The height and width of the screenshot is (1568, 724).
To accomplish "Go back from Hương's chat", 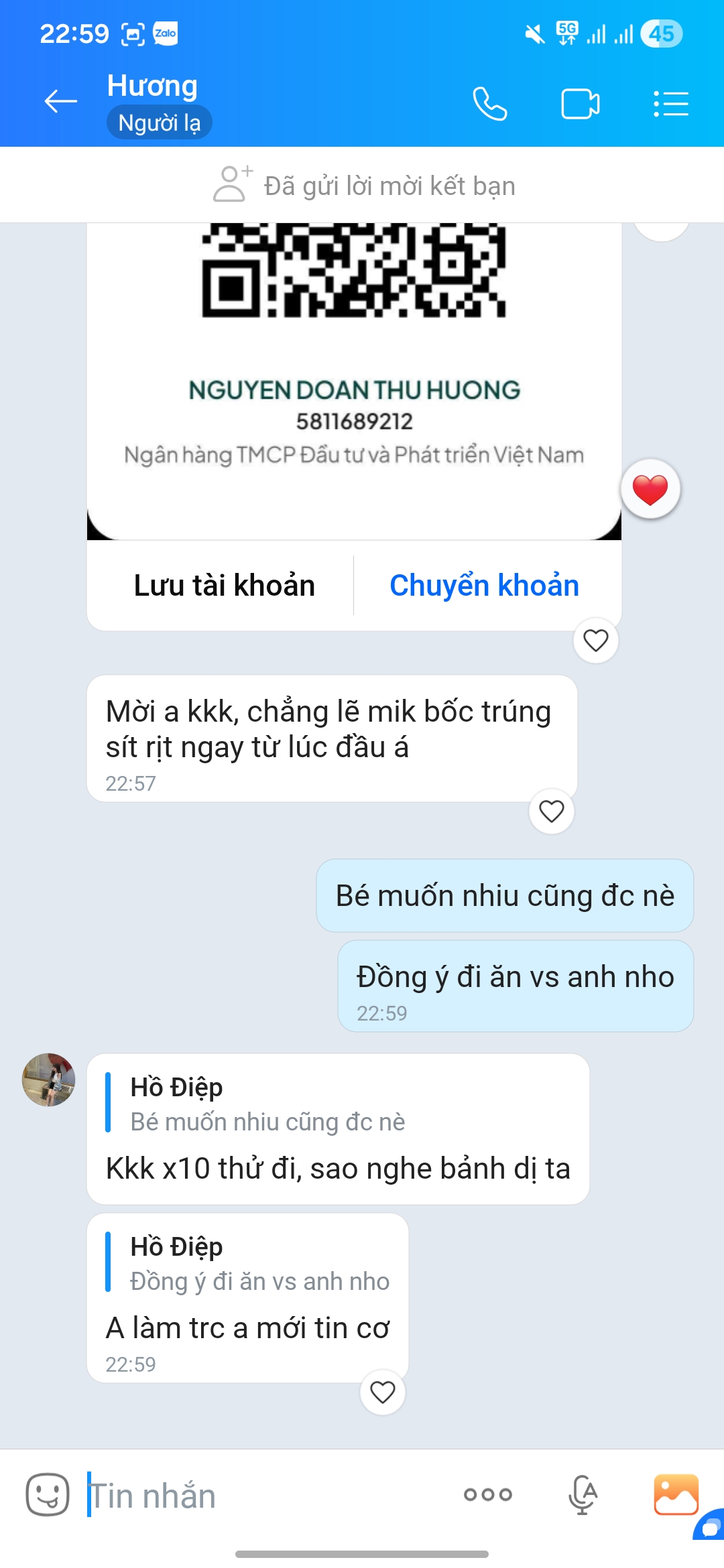I will coord(60,102).
